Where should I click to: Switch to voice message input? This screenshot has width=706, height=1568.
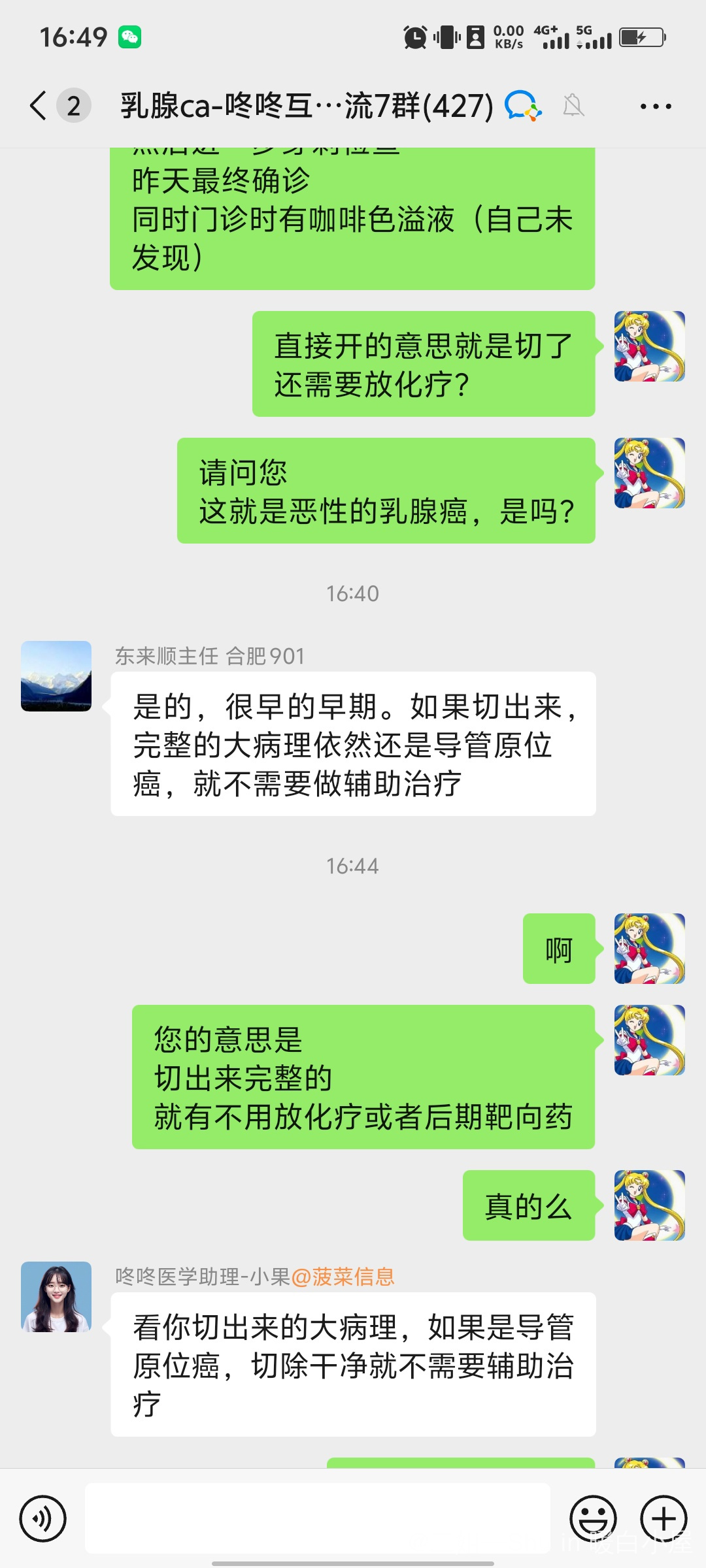(43, 1518)
